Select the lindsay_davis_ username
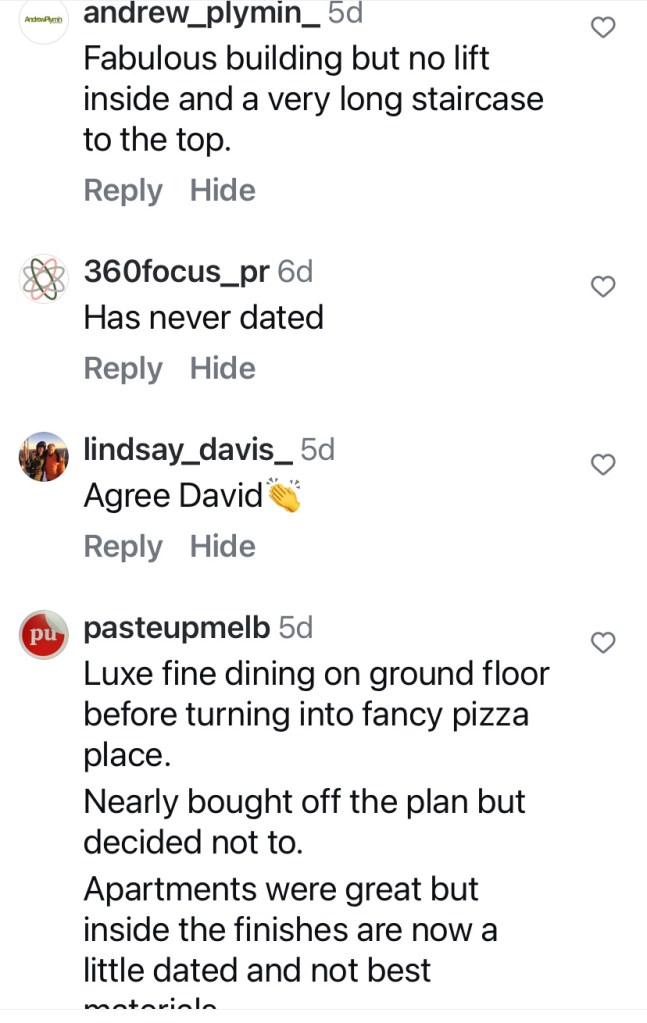The height and width of the screenshot is (1023, 647). click(188, 450)
